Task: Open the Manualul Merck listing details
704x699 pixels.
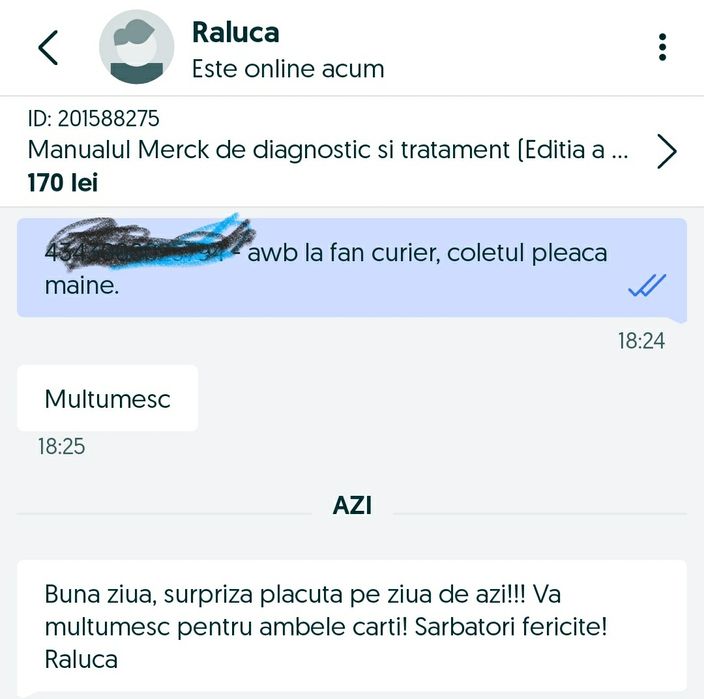Action: click(350, 151)
